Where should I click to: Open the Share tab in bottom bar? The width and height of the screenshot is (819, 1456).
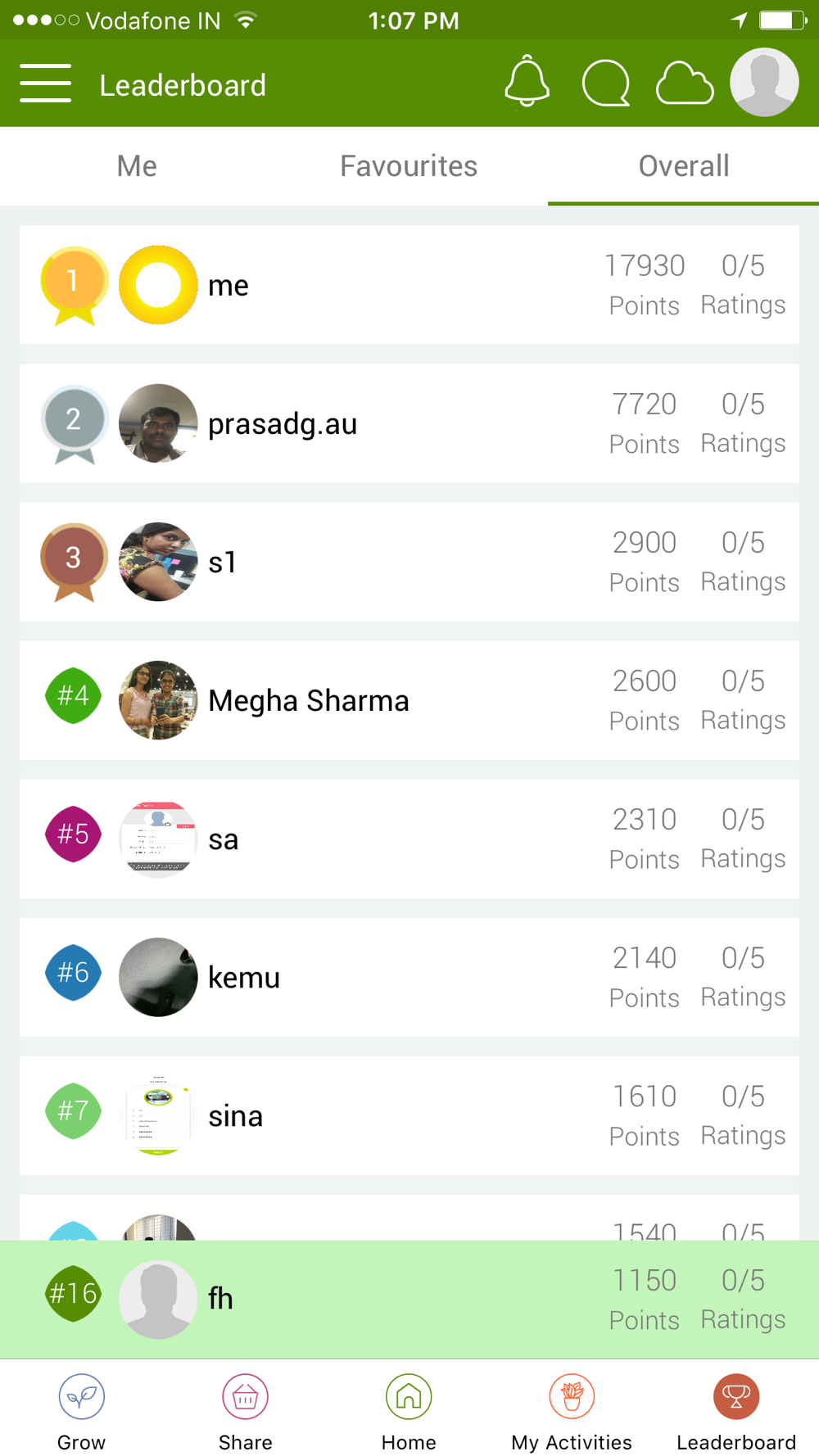(245, 1412)
